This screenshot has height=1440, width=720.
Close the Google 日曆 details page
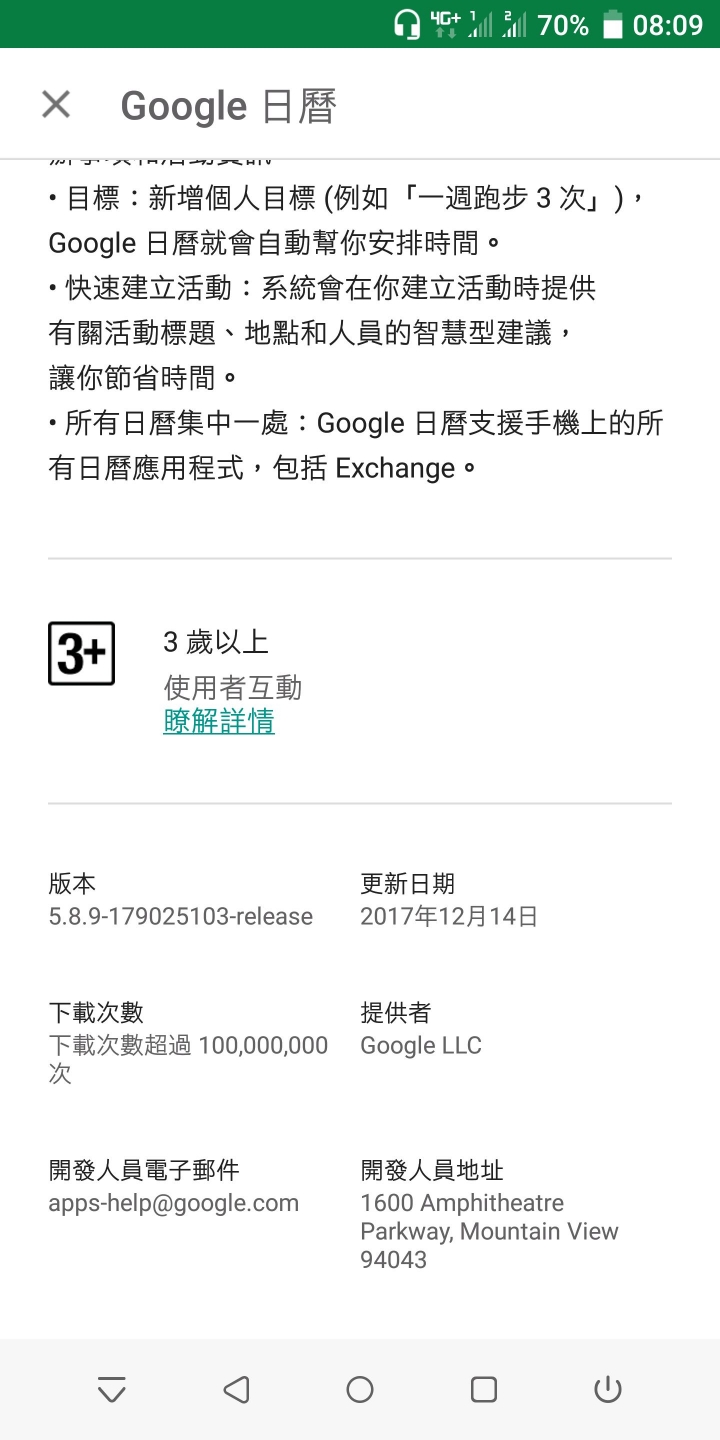56,104
